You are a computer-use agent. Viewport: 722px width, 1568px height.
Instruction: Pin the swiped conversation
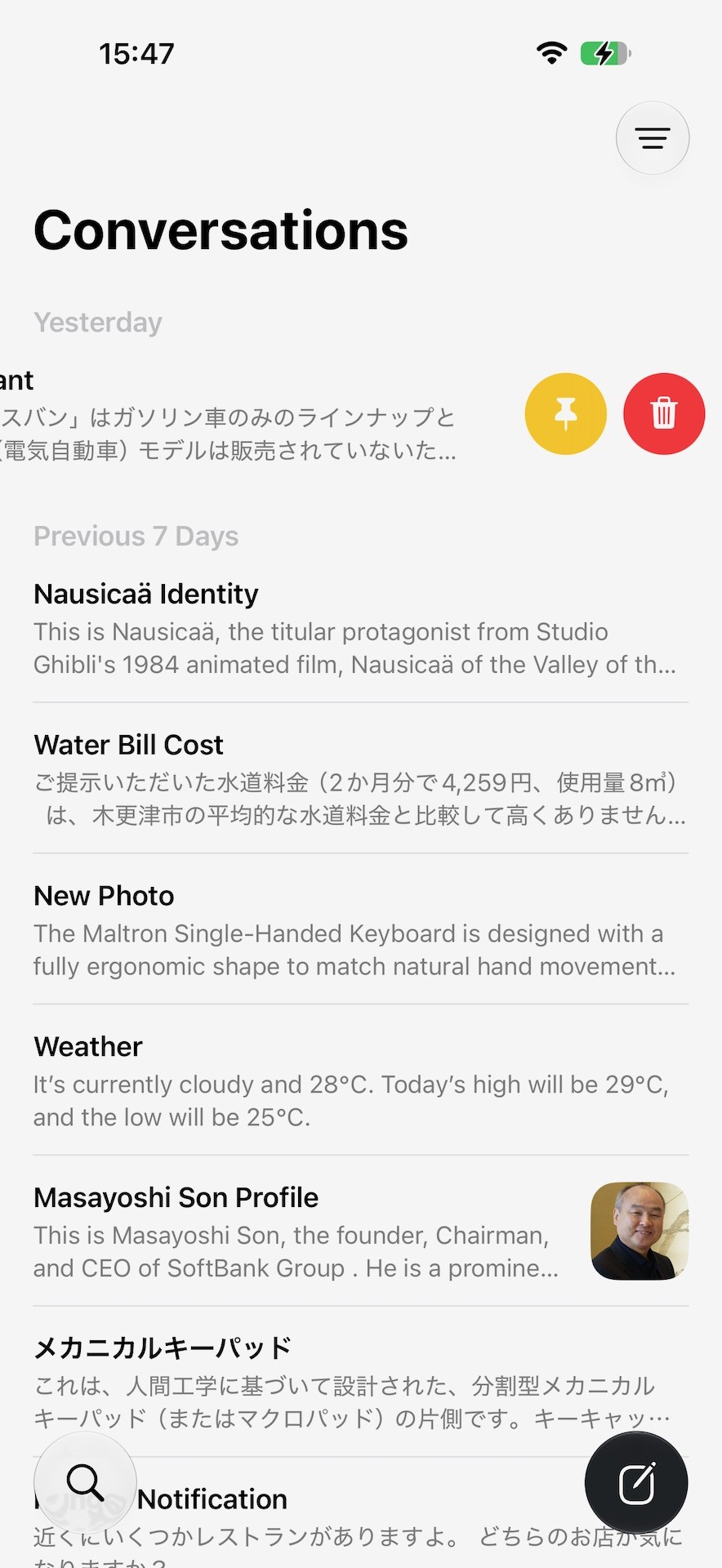pyautogui.click(x=565, y=413)
